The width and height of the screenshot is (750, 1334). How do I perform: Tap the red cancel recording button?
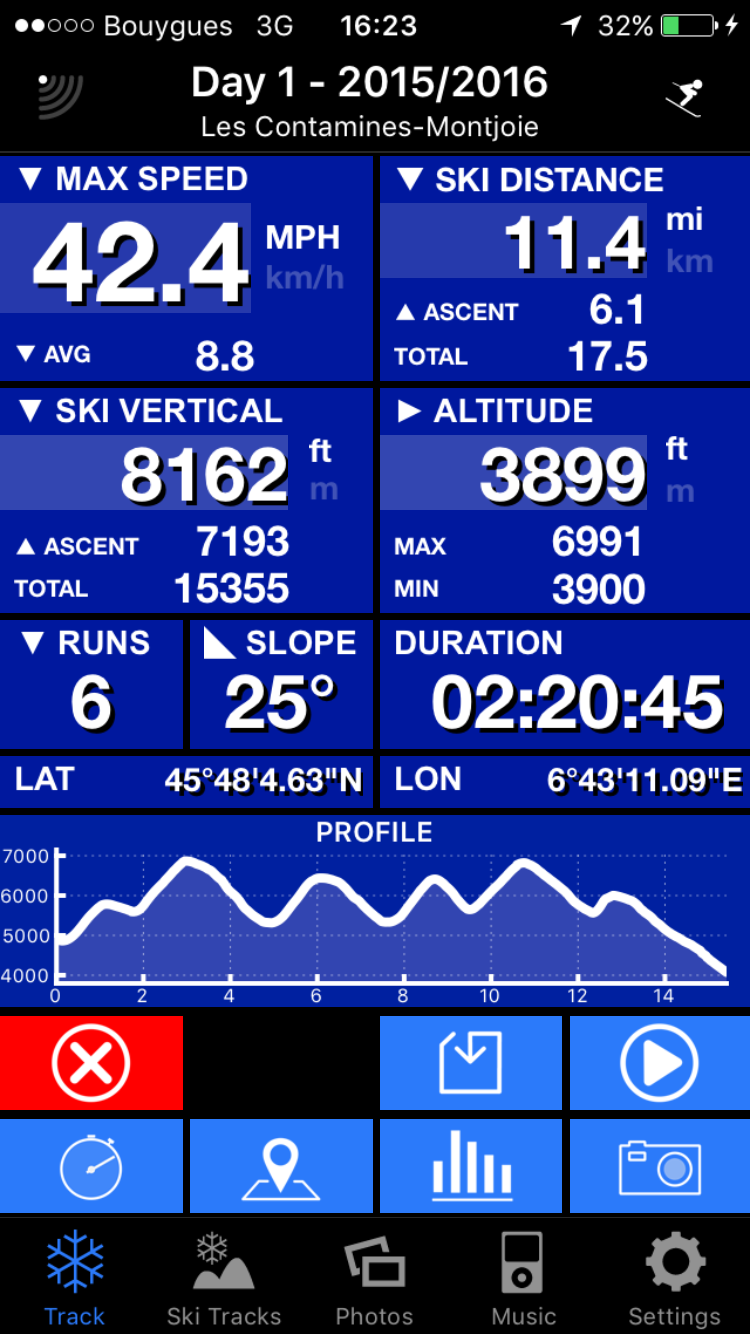tap(91, 1062)
